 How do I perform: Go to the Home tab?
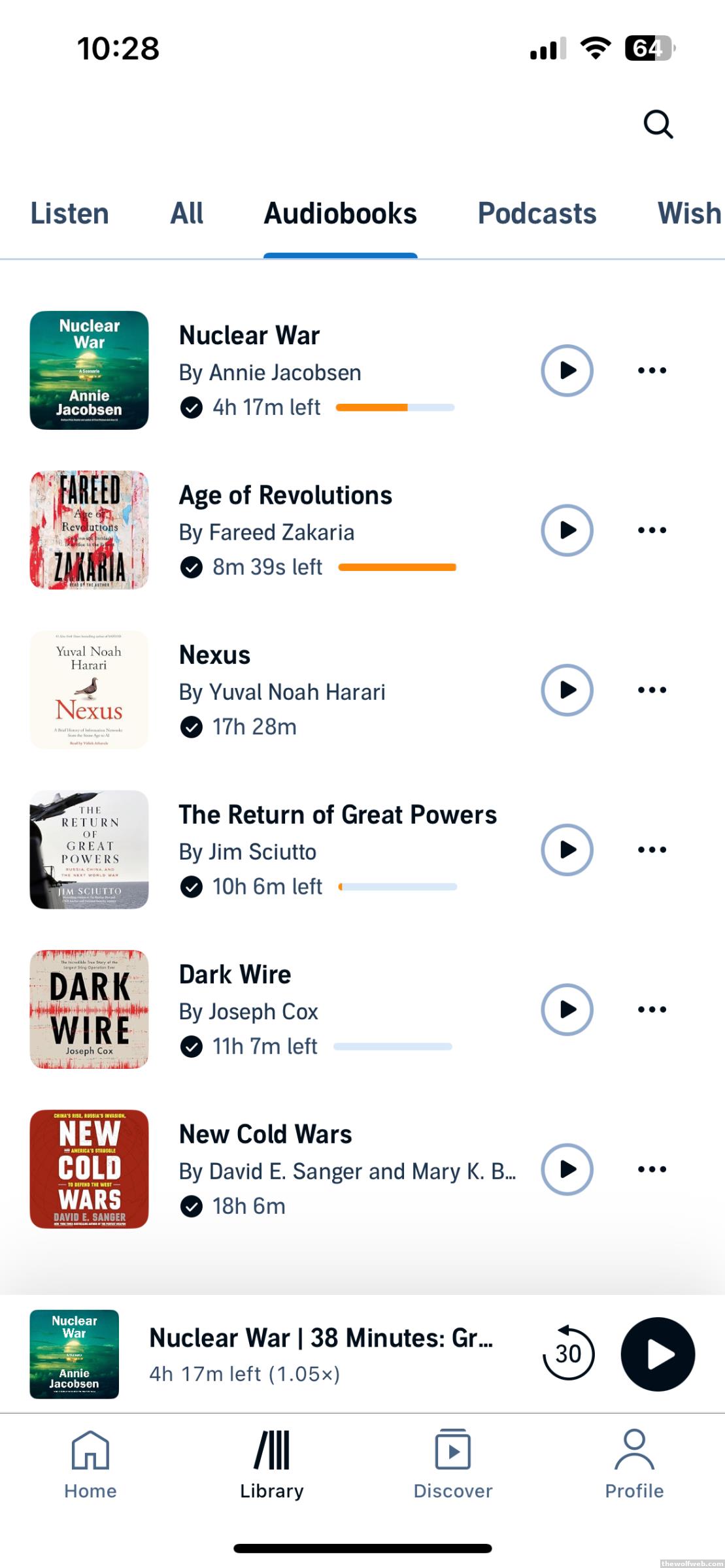click(90, 1465)
